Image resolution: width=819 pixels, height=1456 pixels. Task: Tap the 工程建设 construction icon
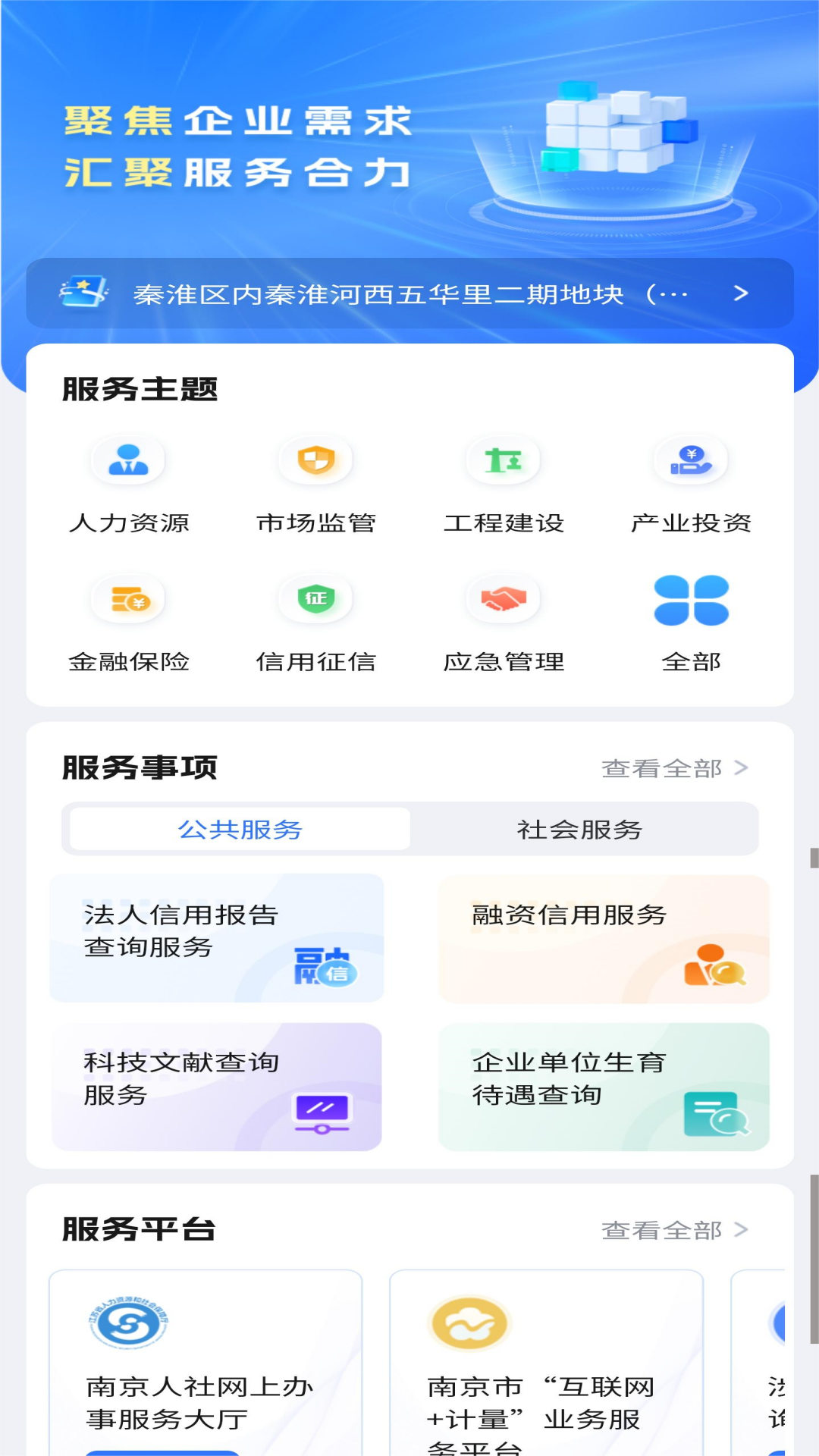tap(503, 461)
